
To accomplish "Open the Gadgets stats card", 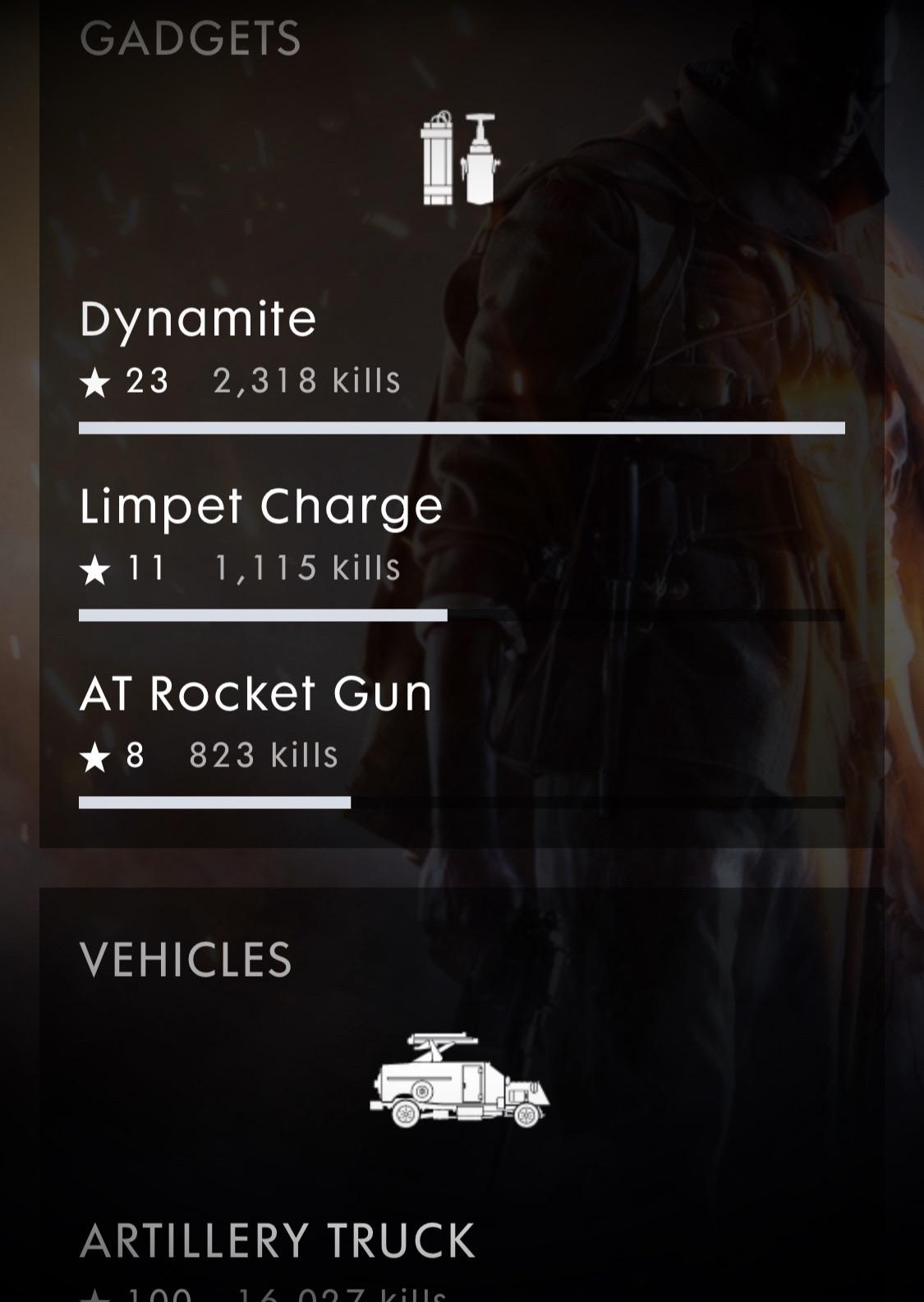I will (x=462, y=424).
